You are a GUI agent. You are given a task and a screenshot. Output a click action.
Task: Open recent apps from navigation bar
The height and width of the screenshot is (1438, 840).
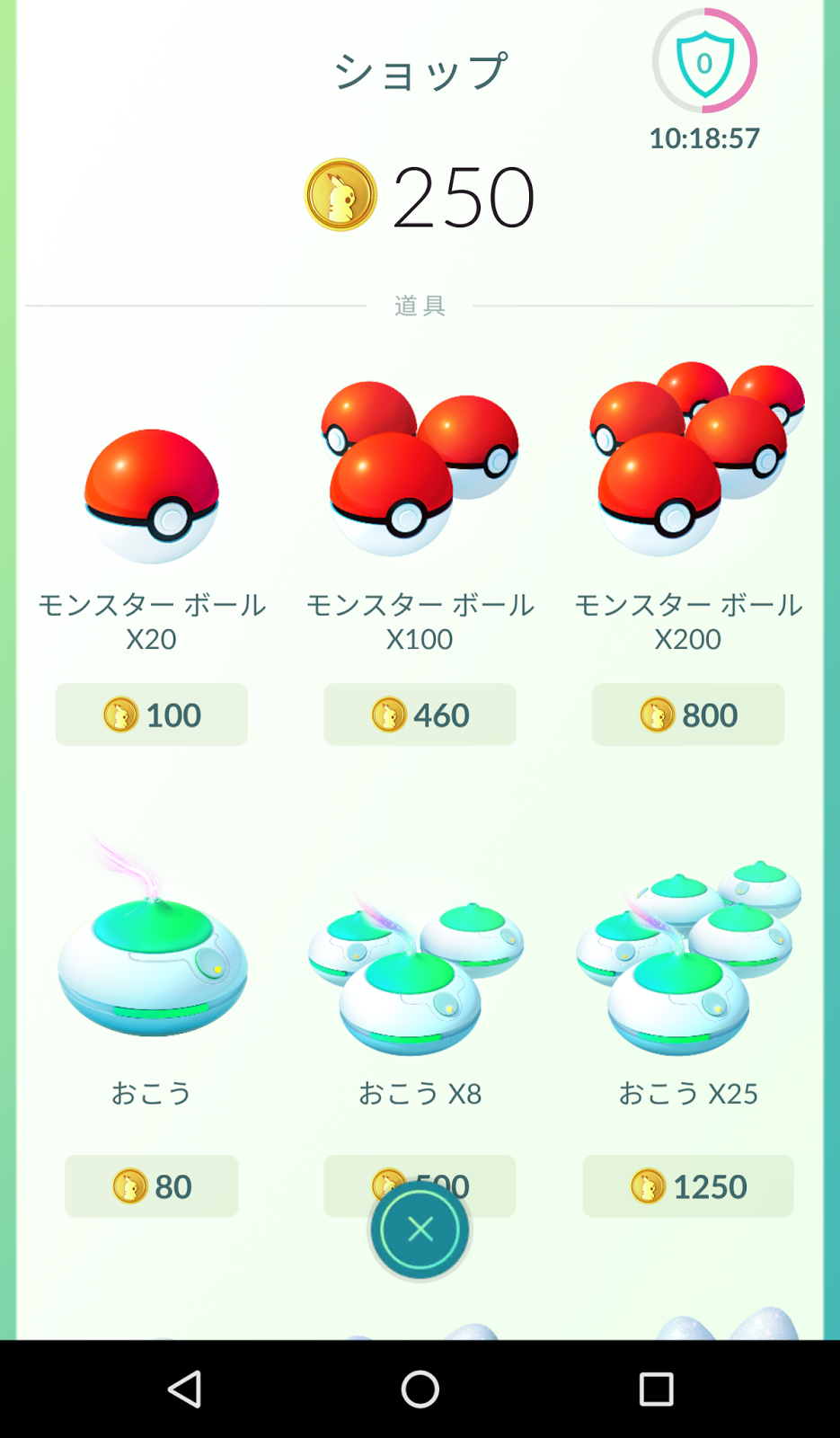[x=656, y=1389]
